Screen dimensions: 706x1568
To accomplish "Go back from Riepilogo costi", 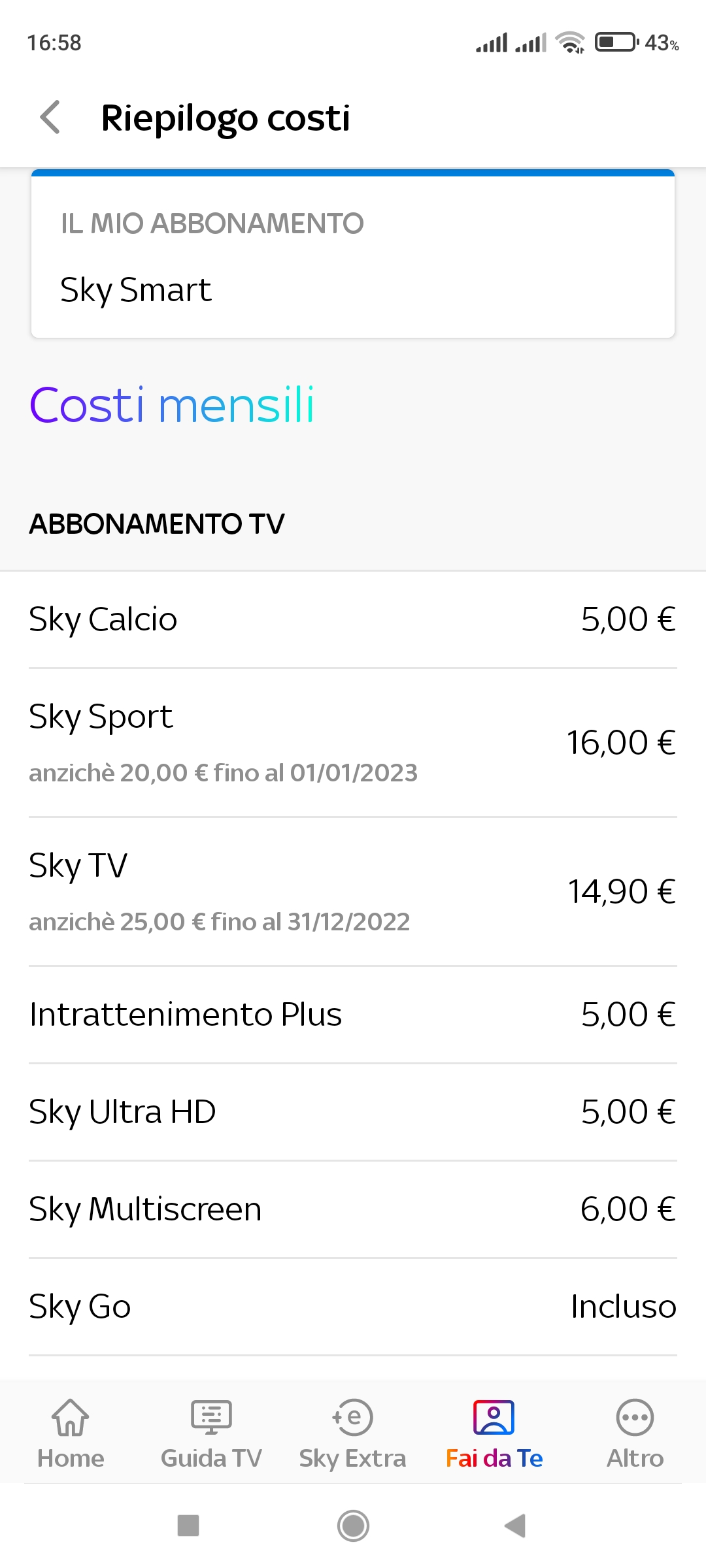I will [50, 118].
